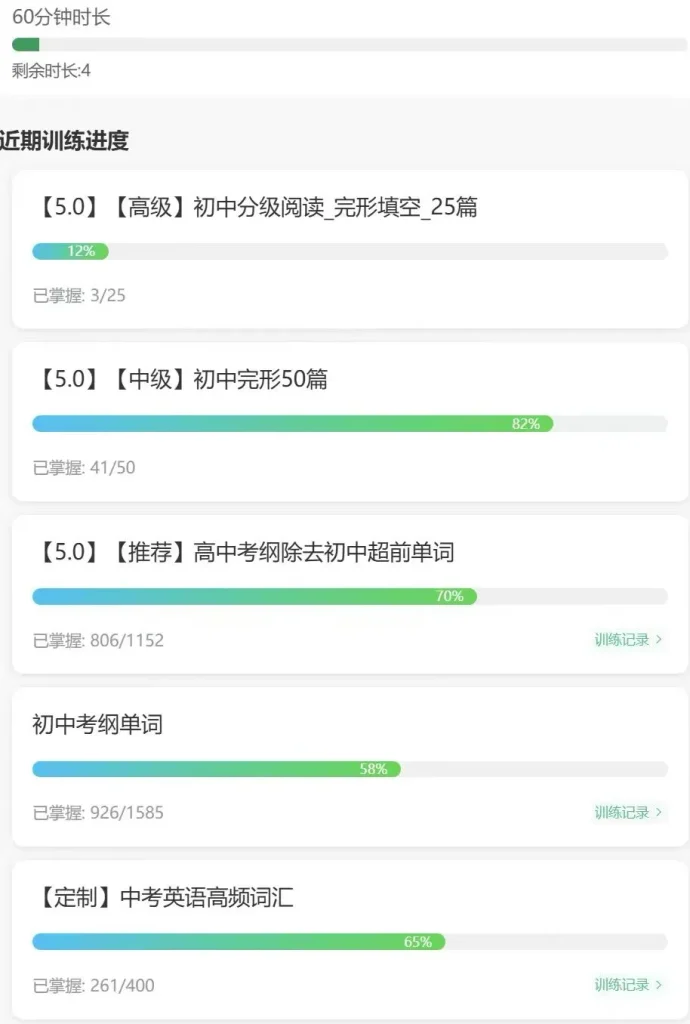
Task: Open 训练记录 for 中考英语高频词汇
Action: 628,985
